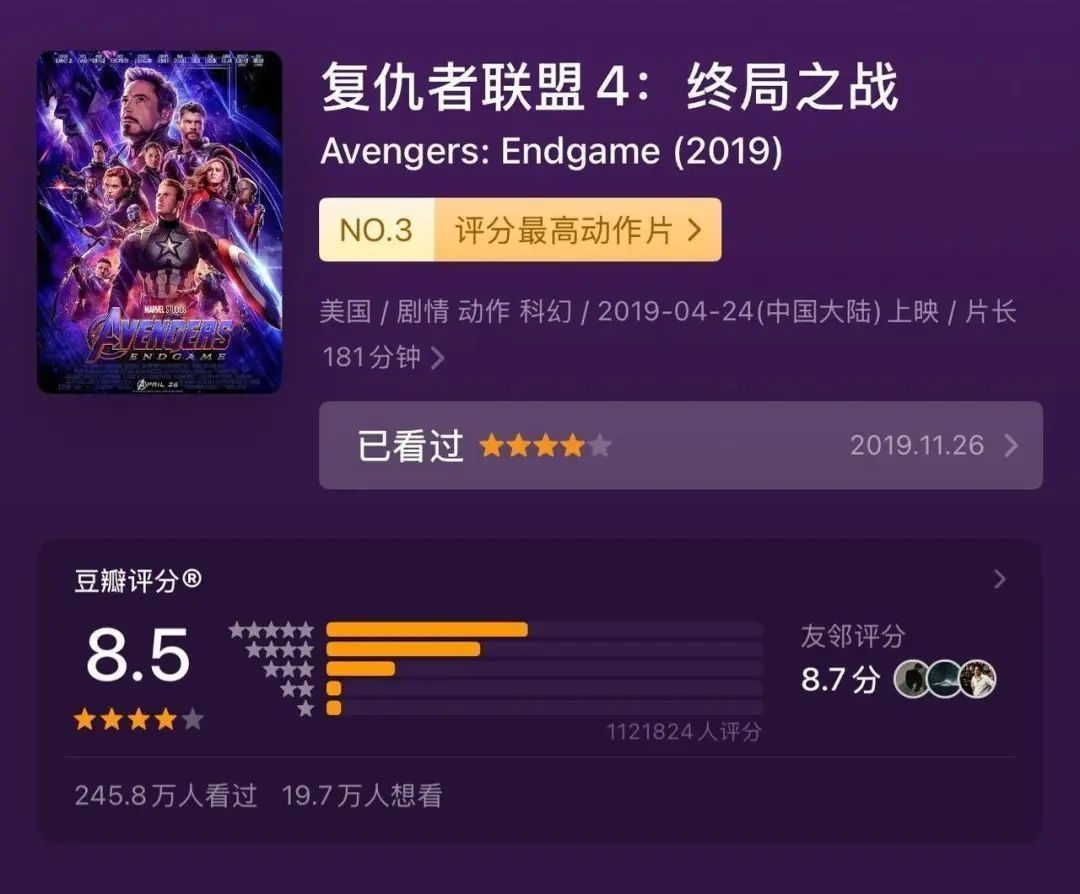View 友邻评分 friends' rating avatars
Image resolution: width=1080 pixels, height=894 pixels.
[945, 680]
